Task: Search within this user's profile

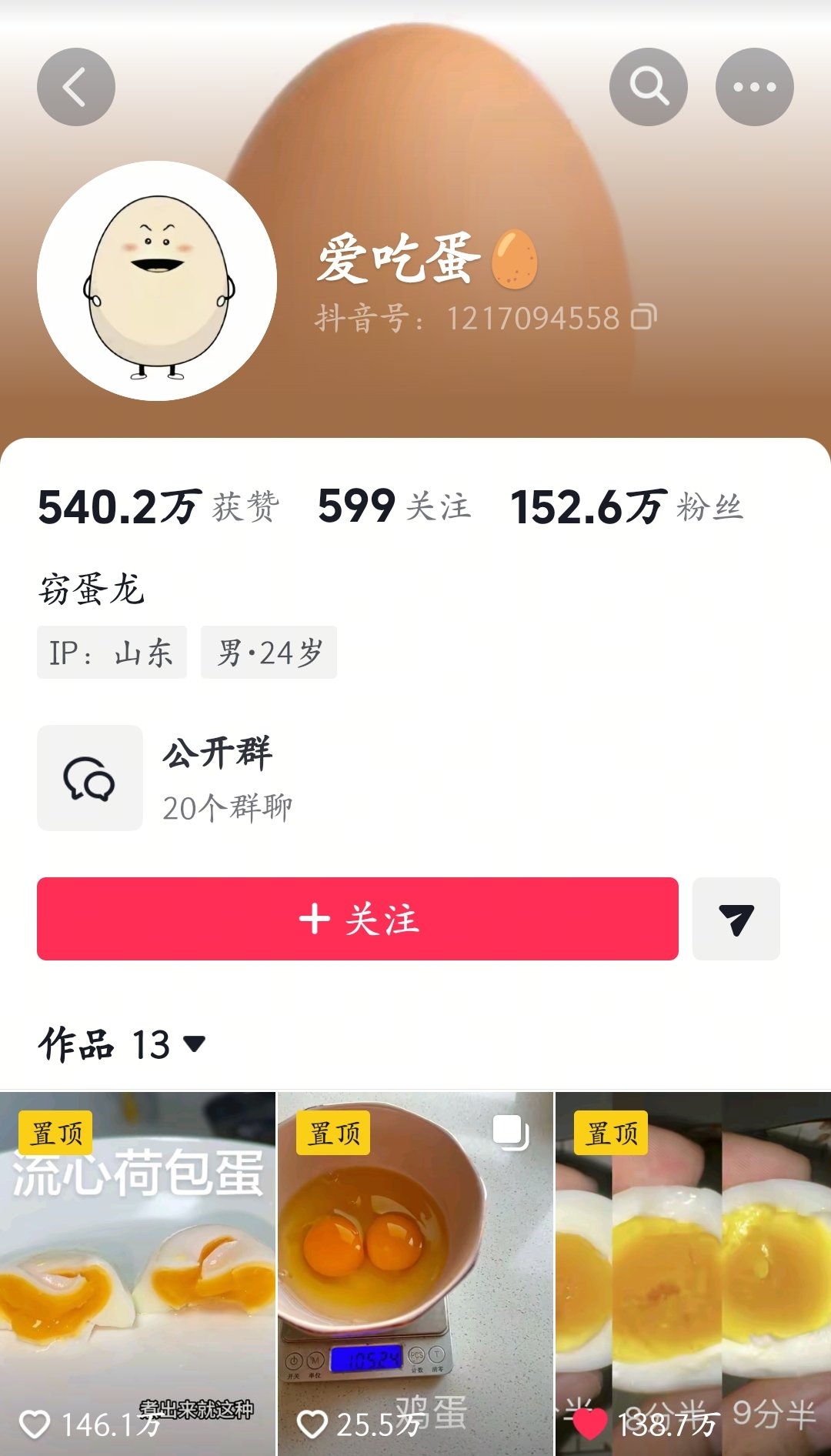Action: pyautogui.click(x=648, y=87)
